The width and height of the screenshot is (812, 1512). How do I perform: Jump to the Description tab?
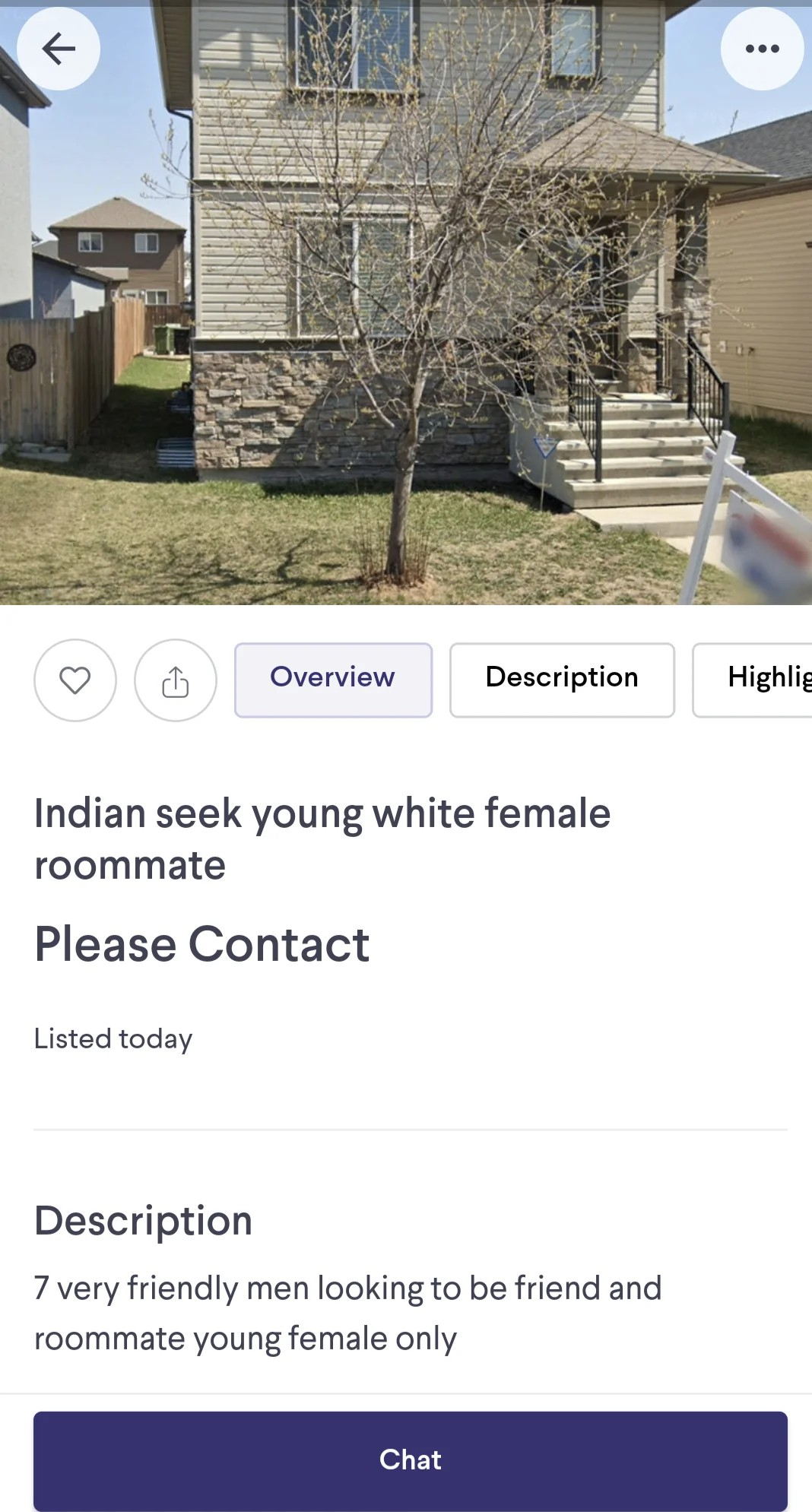pyautogui.click(x=562, y=680)
